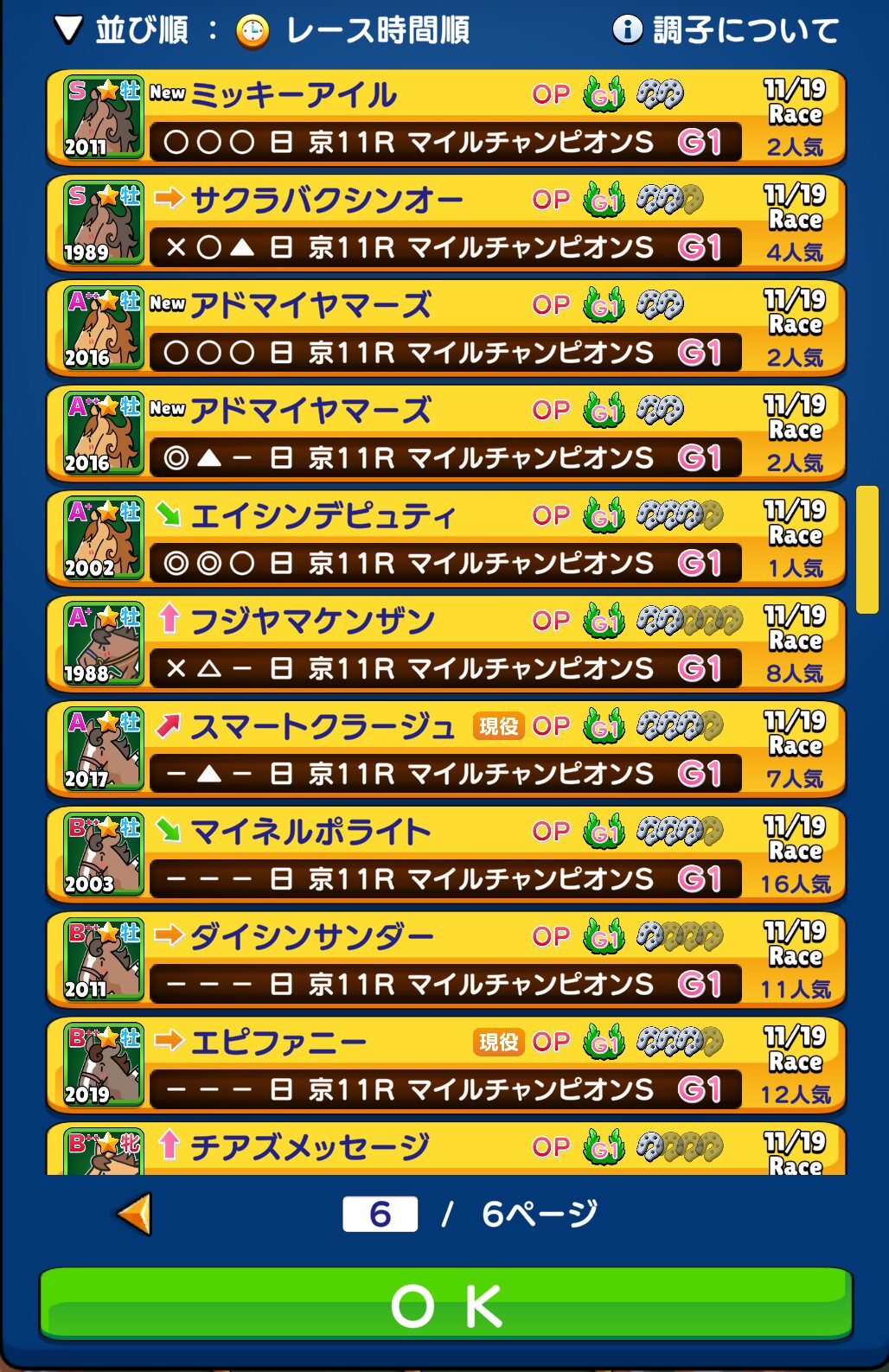The image size is (889, 1372).
Task: Open the 調子について info help
Action: [725, 31]
